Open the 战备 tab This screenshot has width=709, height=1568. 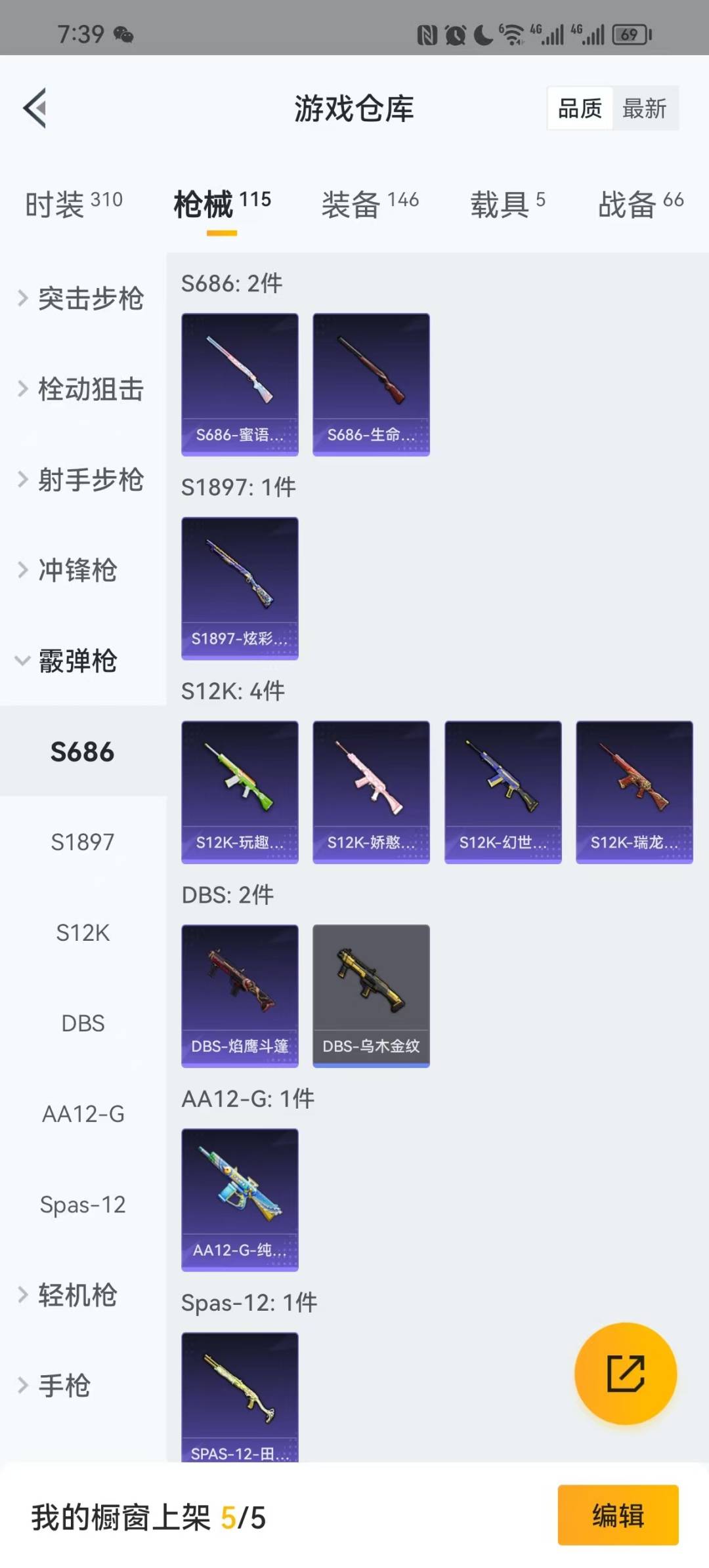pyautogui.click(x=640, y=204)
